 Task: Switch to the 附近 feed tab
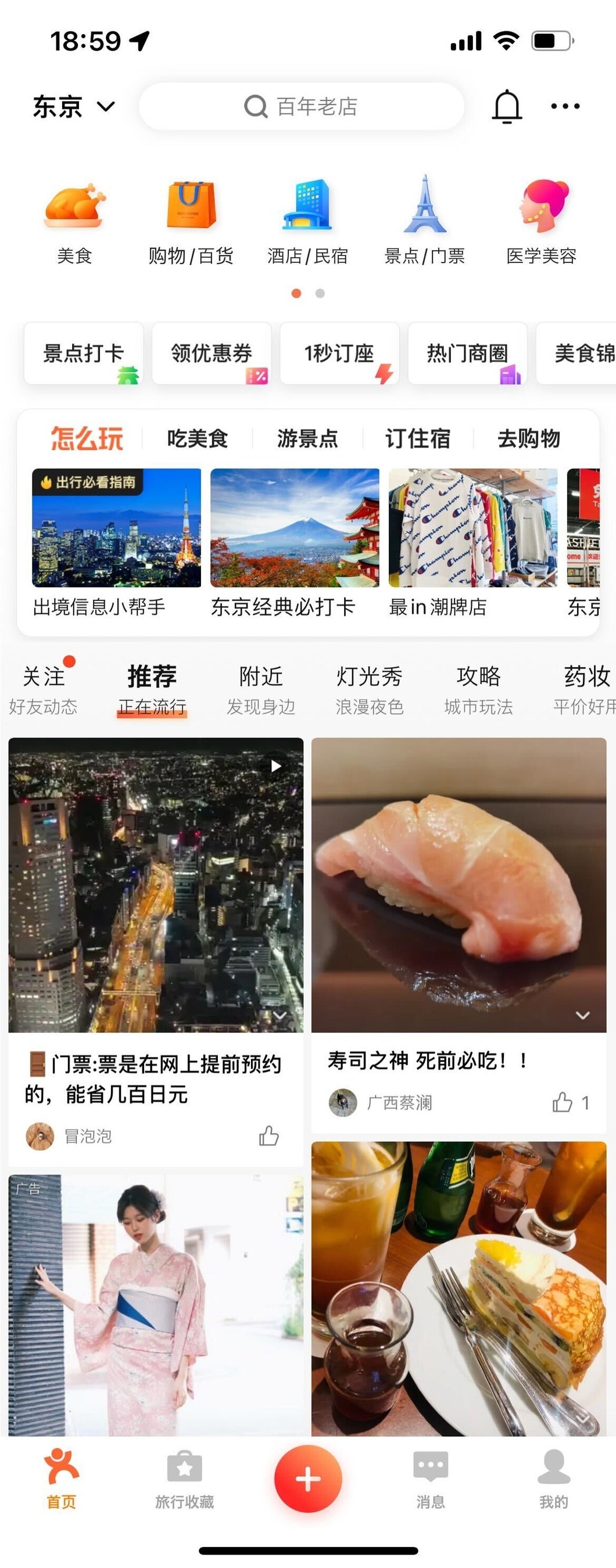(261, 689)
